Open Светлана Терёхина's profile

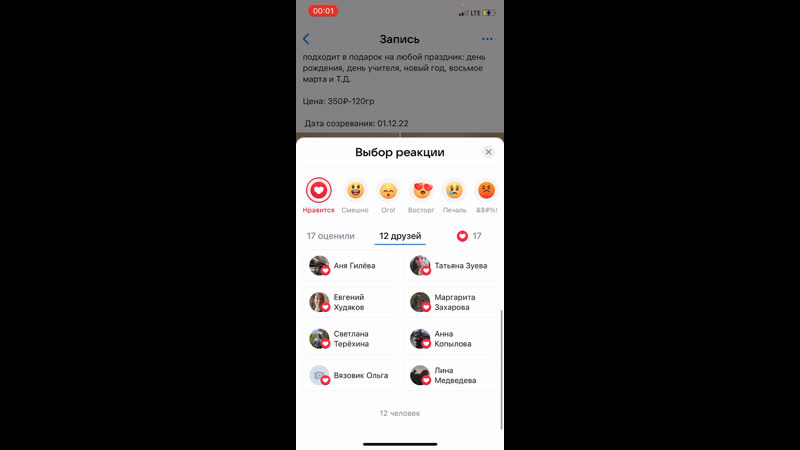point(350,339)
